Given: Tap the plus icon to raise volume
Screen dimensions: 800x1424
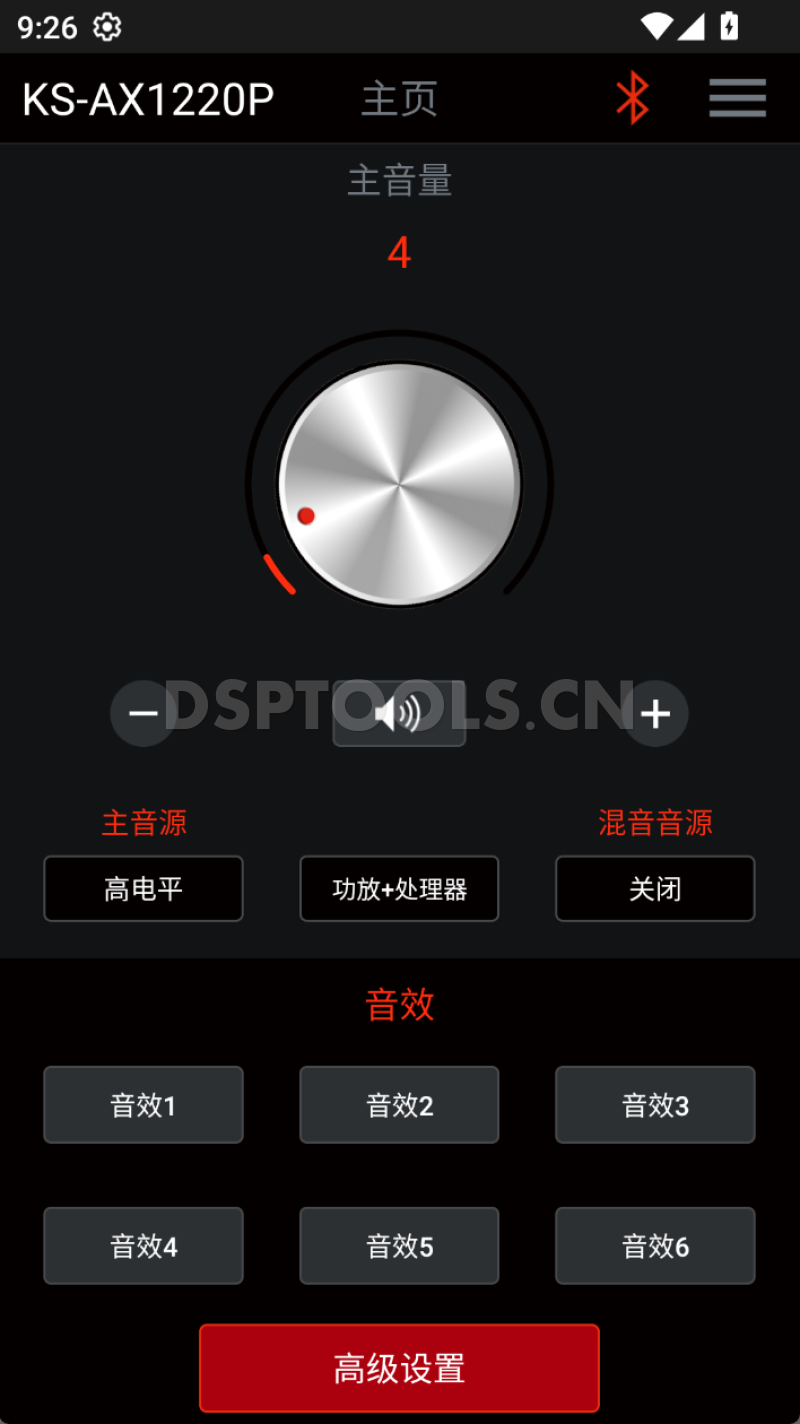Looking at the screenshot, I should point(657,713).
